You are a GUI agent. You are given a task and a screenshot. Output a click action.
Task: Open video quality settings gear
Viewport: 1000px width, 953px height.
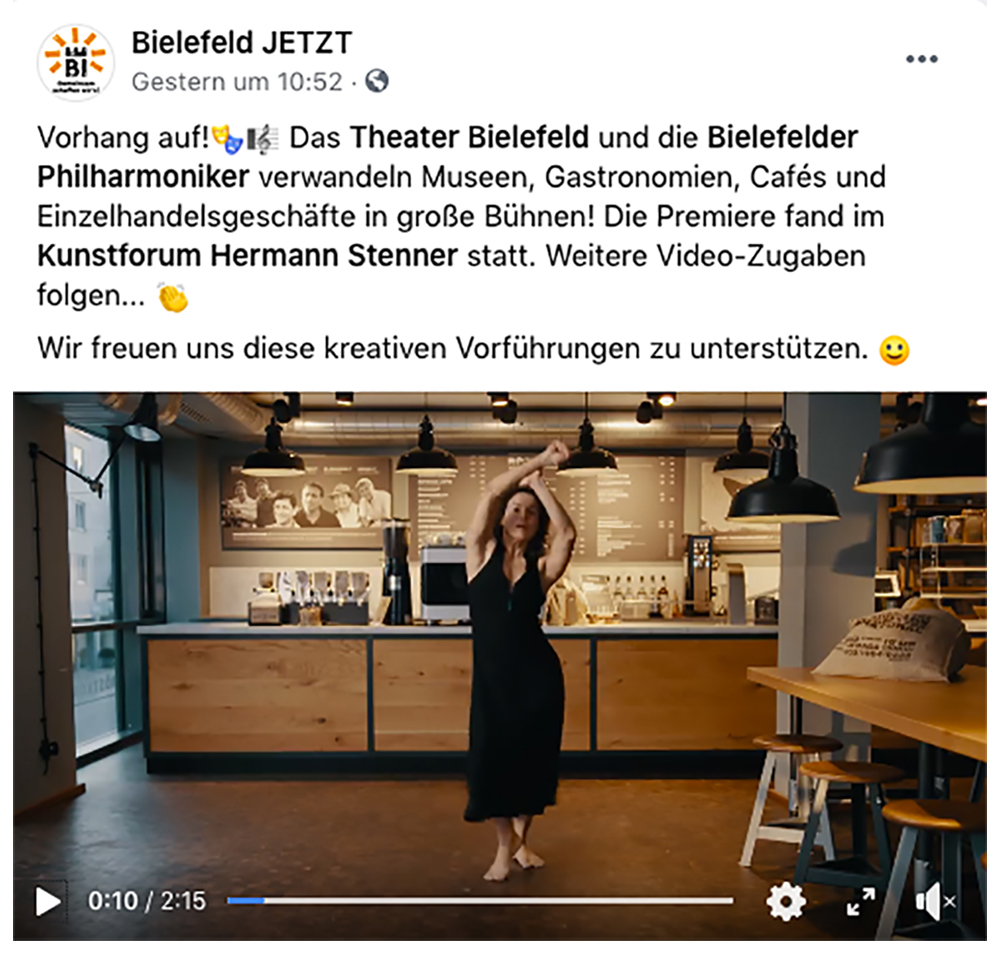pyautogui.click(x=785, y=902)
